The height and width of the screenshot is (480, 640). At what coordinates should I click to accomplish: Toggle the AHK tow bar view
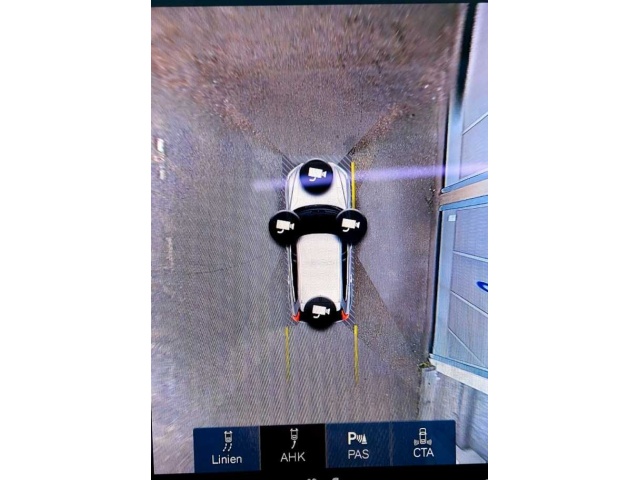click(x=292, y=445)
